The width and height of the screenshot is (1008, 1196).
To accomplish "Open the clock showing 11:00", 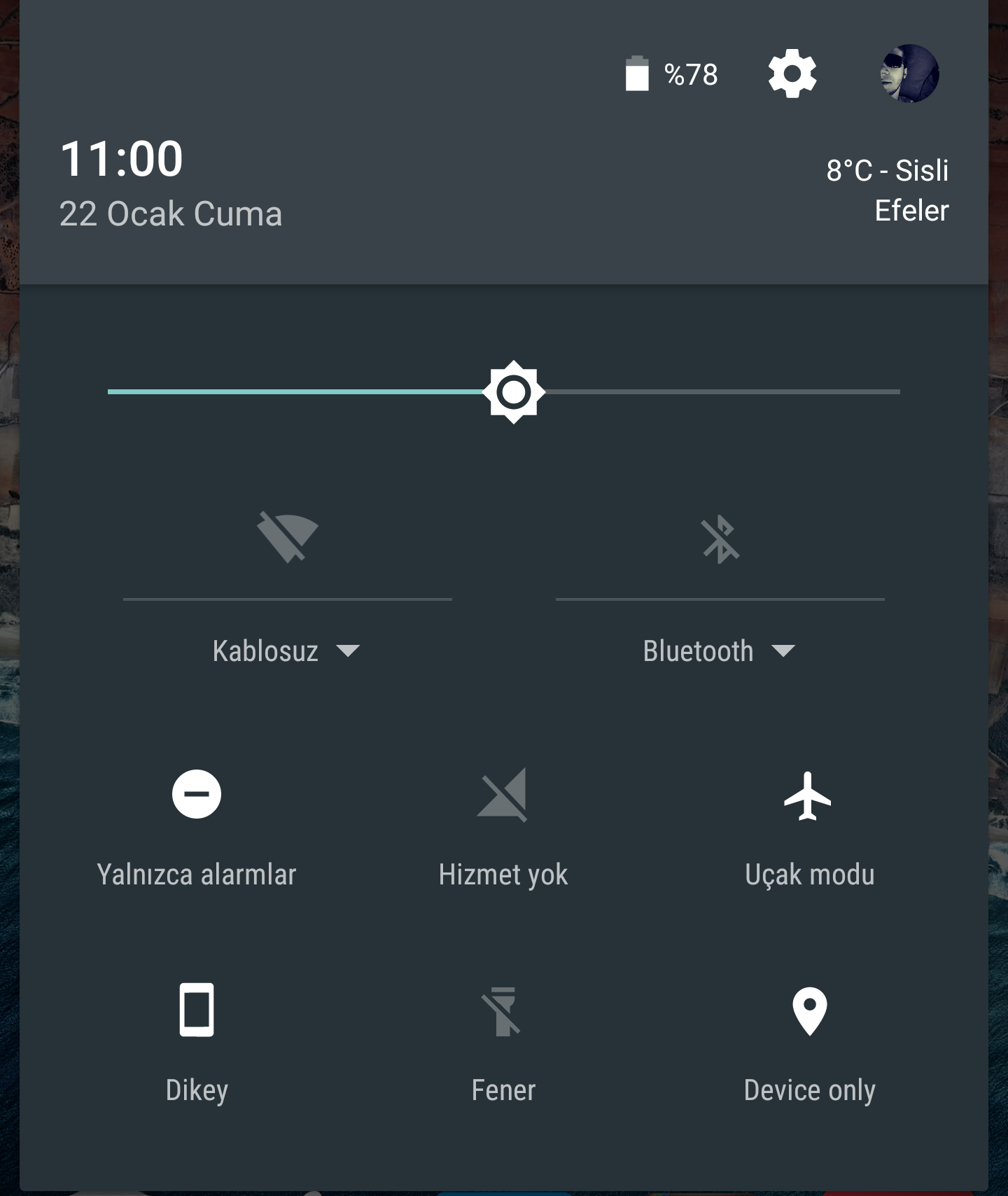I will [x=122, y=158].
